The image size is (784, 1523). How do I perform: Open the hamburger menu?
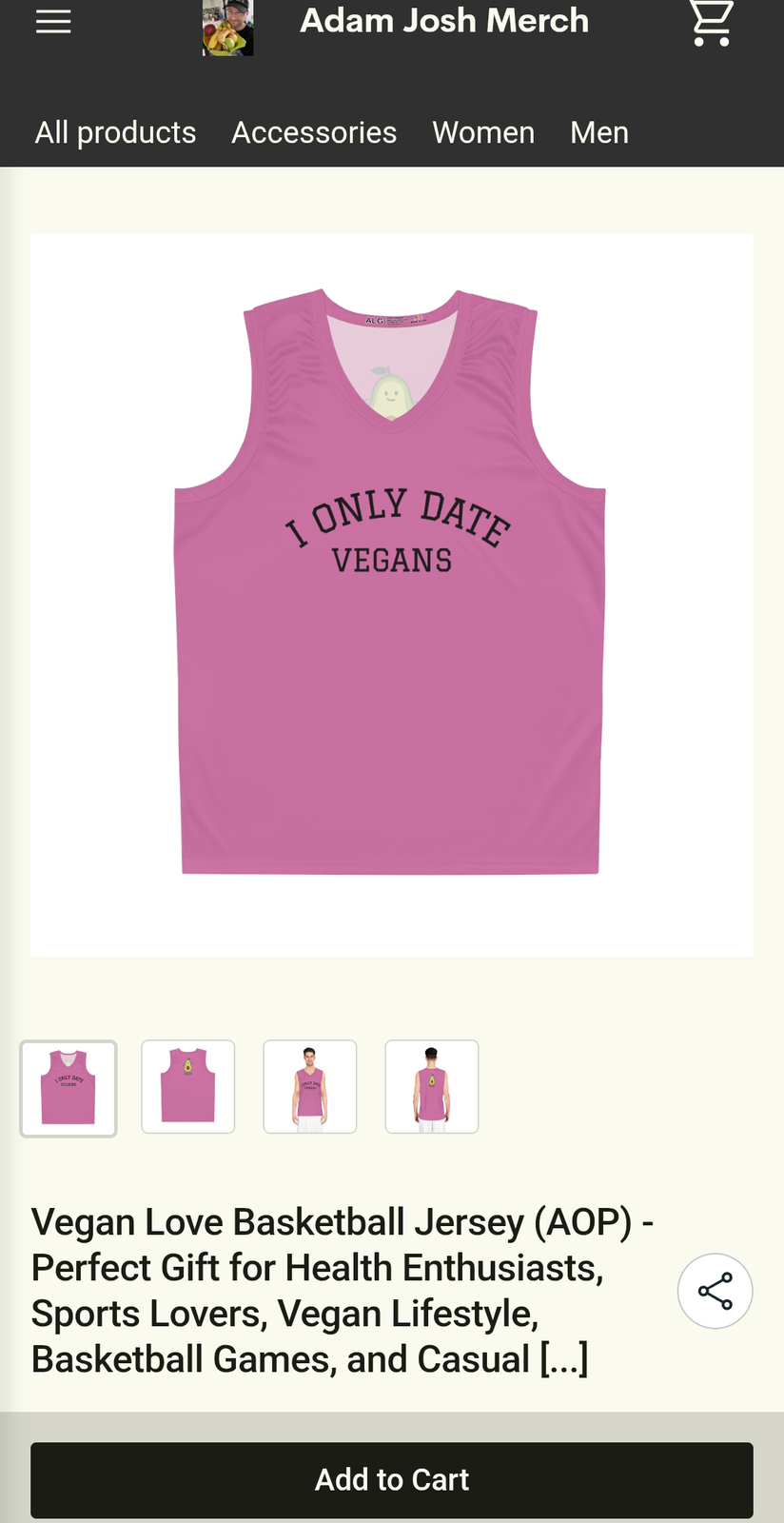(x=53, y=22)
